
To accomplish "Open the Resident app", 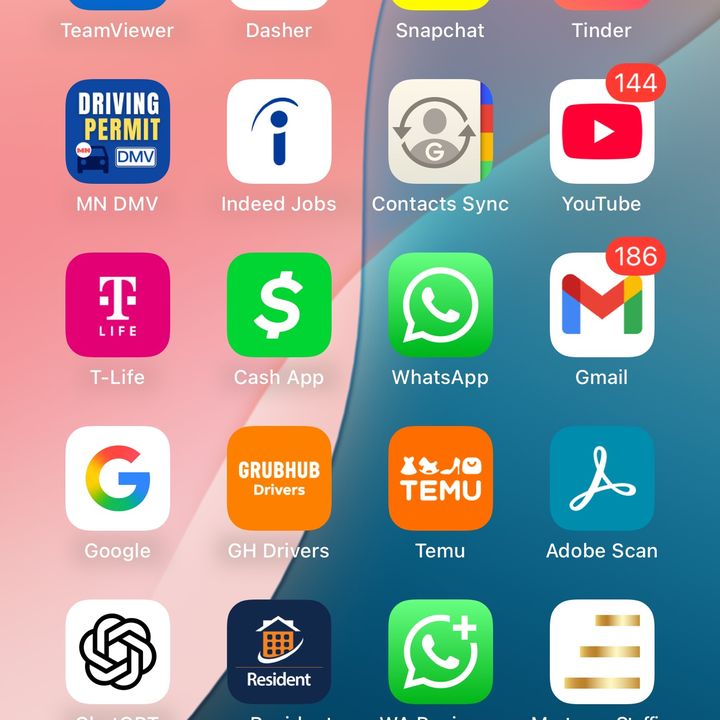I will [279, 652].
